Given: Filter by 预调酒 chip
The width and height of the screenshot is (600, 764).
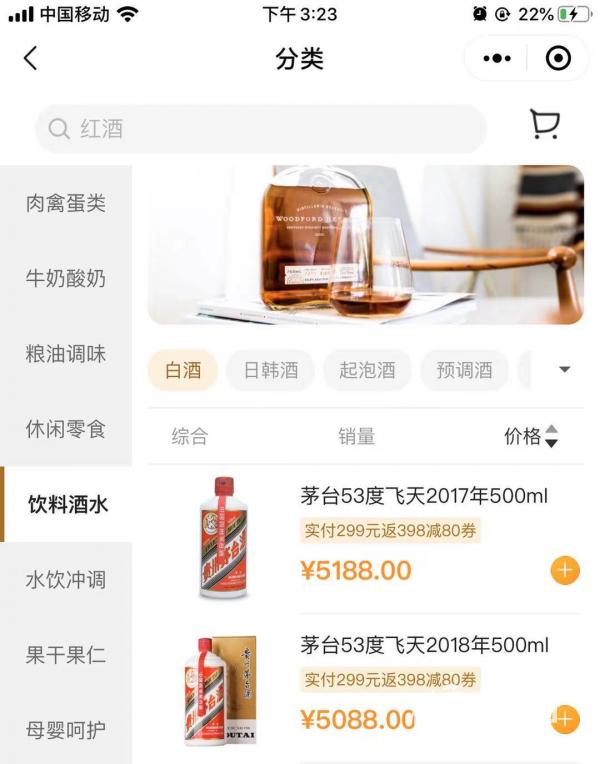Looking at the screenshot, I should (x=464, y=370).
